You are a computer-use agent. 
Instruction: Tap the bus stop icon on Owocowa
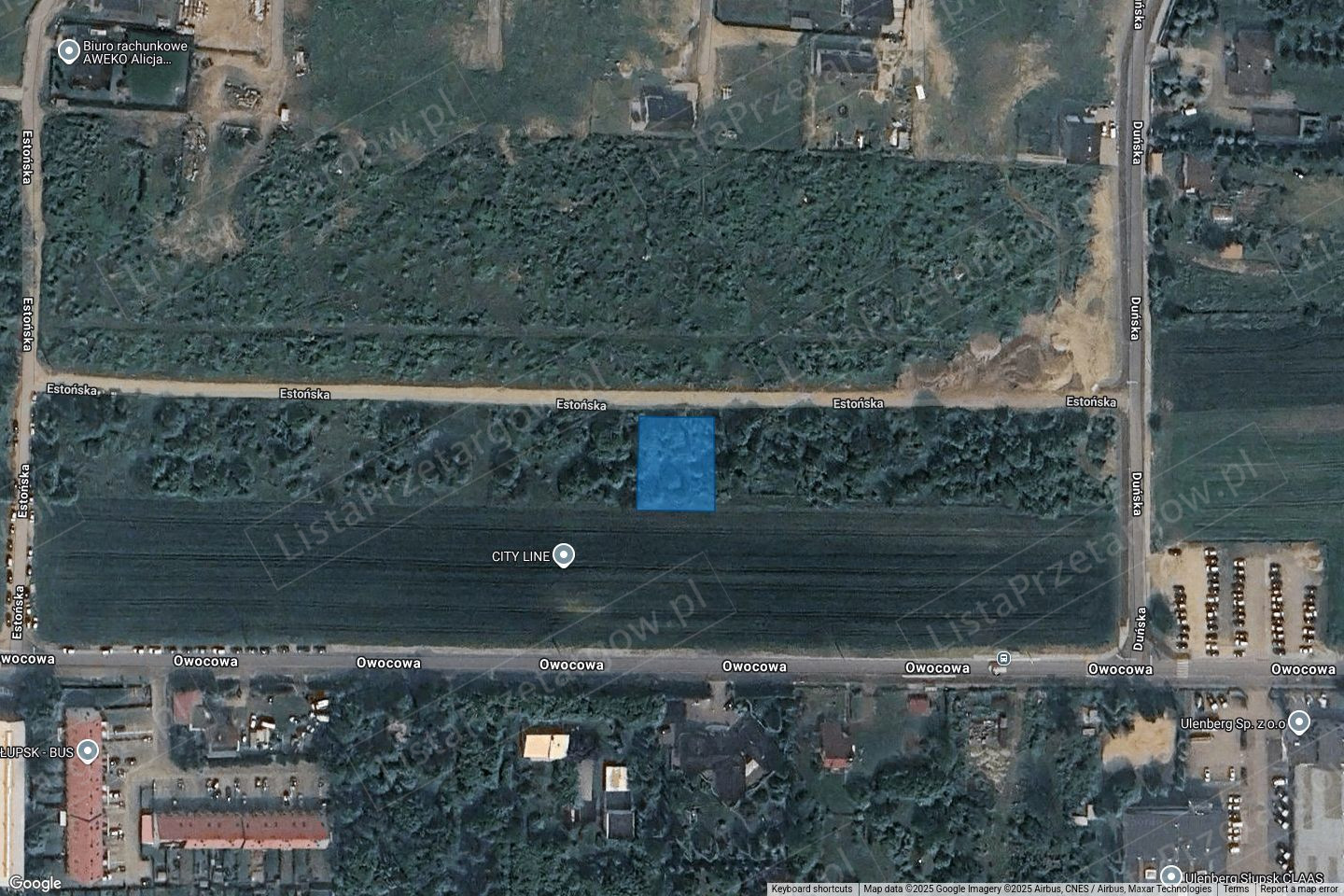point(1002,659)
